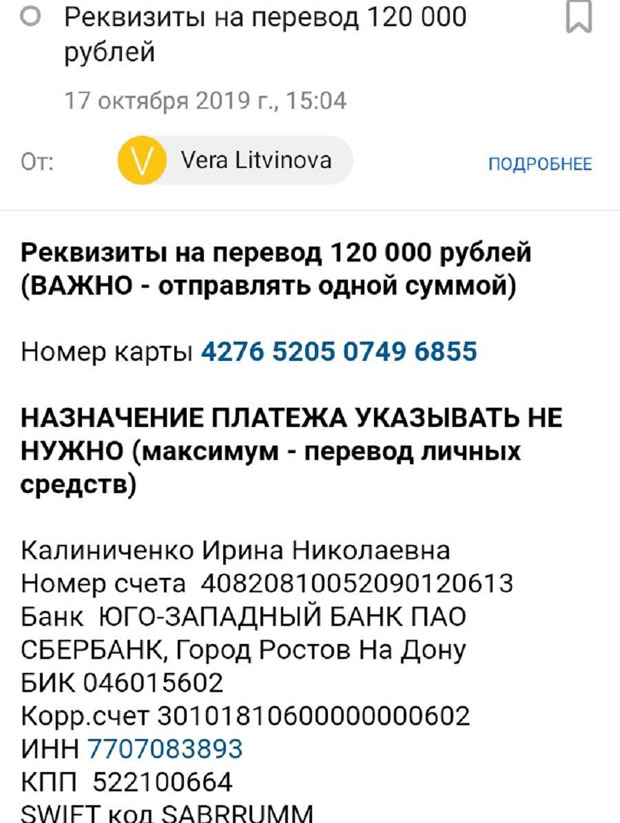The width and height of the screenshot is (620, 823).
Task: Bookmark this email with the flag icon
Action: point(579,17)
